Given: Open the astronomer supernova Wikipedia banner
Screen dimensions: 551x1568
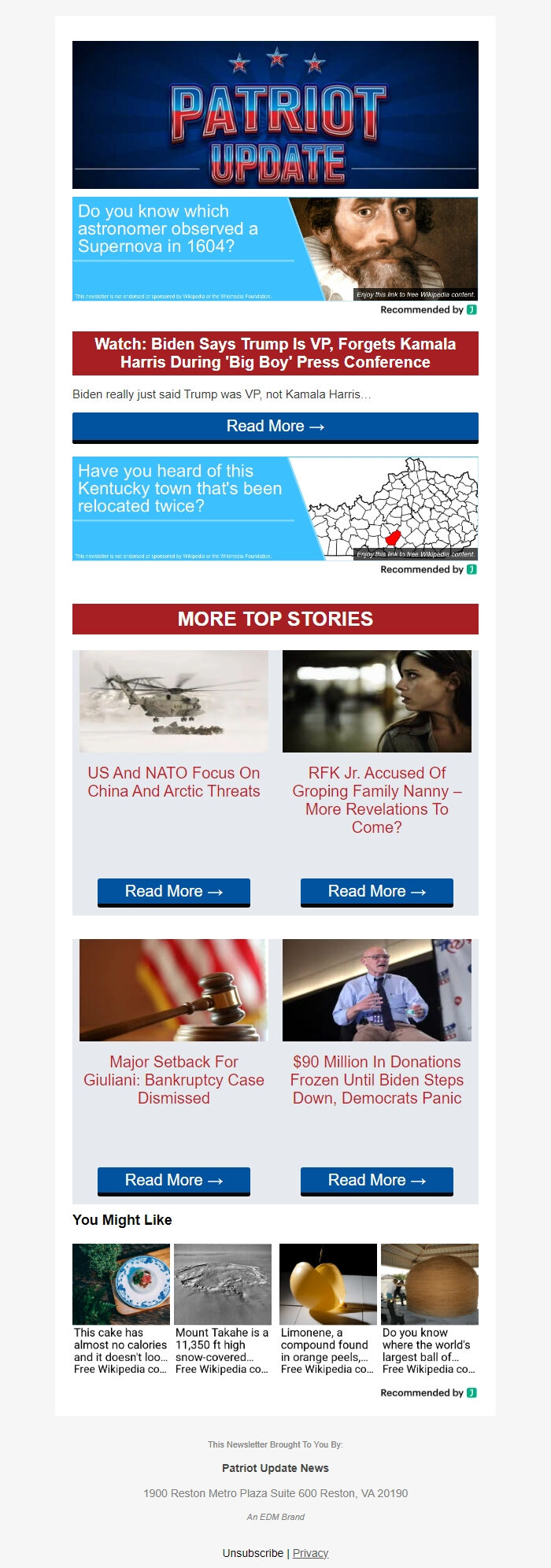Looking at the screenshot, I should coord(275,249).
